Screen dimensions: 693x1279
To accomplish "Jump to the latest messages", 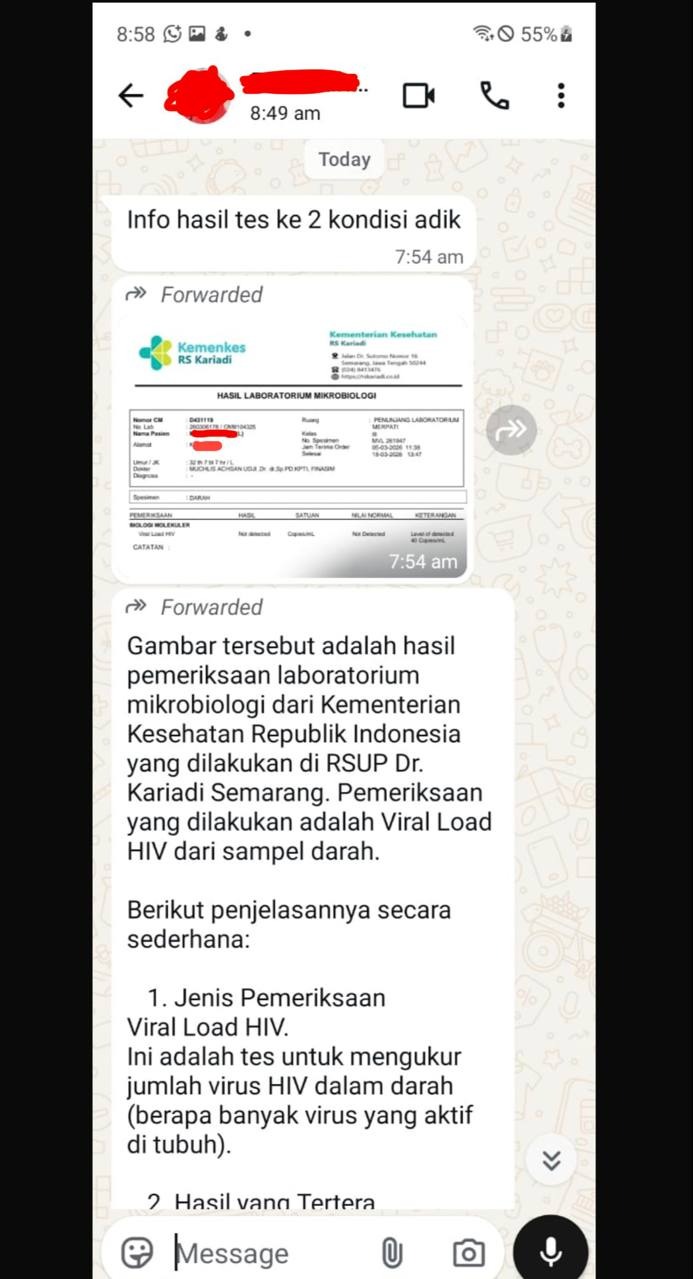I will pos(551,1161).
